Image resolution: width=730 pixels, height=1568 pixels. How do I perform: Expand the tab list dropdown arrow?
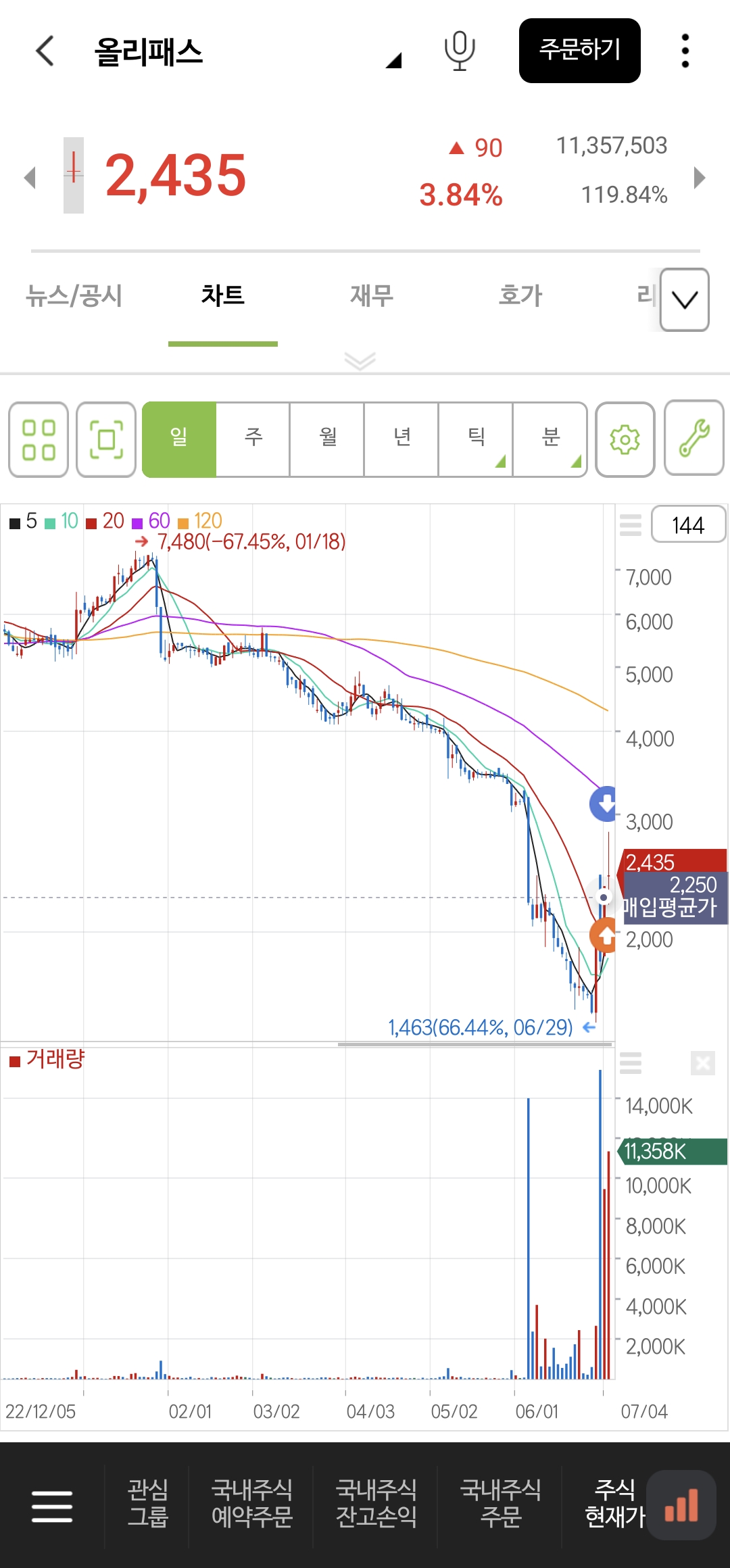pos(684,299)
